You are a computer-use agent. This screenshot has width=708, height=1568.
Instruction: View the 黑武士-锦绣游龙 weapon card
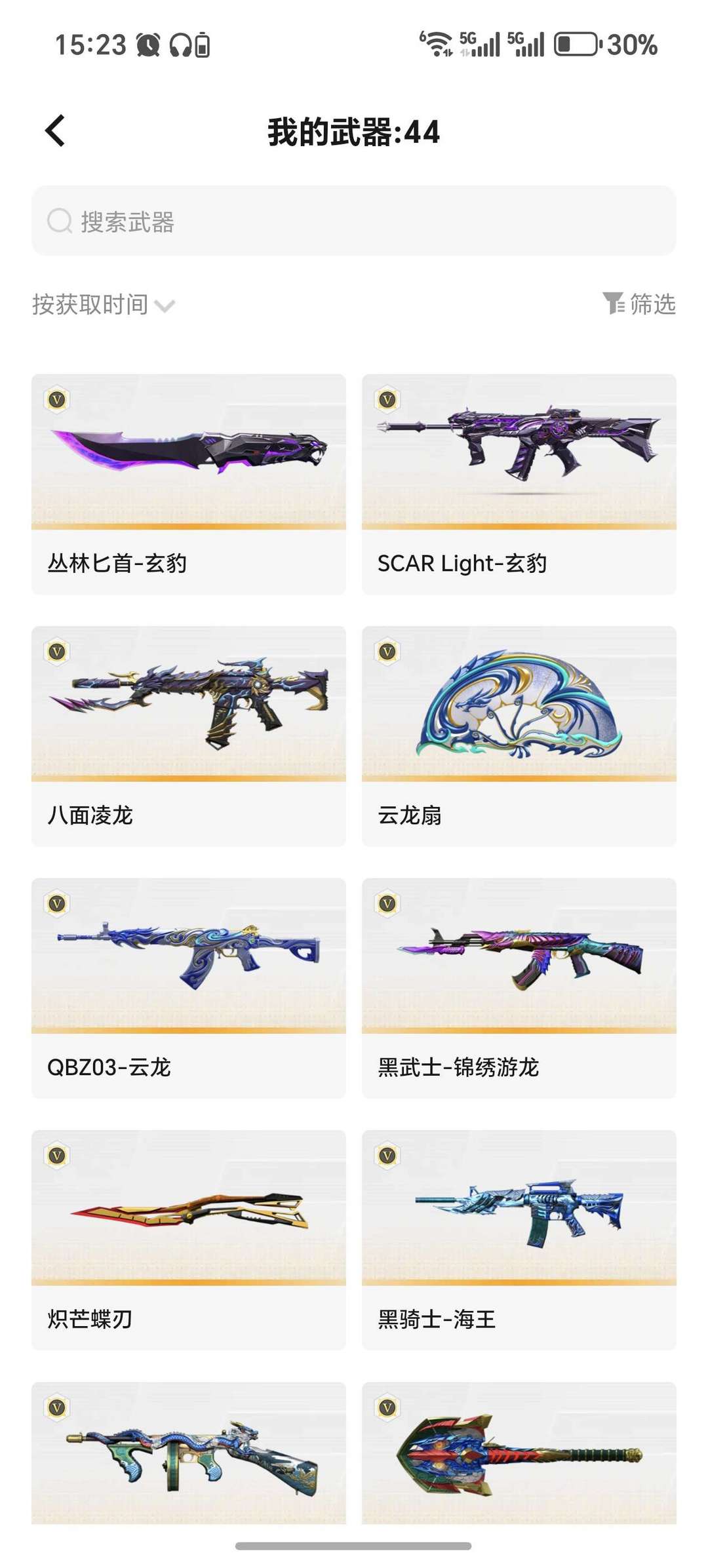point(519,987)
